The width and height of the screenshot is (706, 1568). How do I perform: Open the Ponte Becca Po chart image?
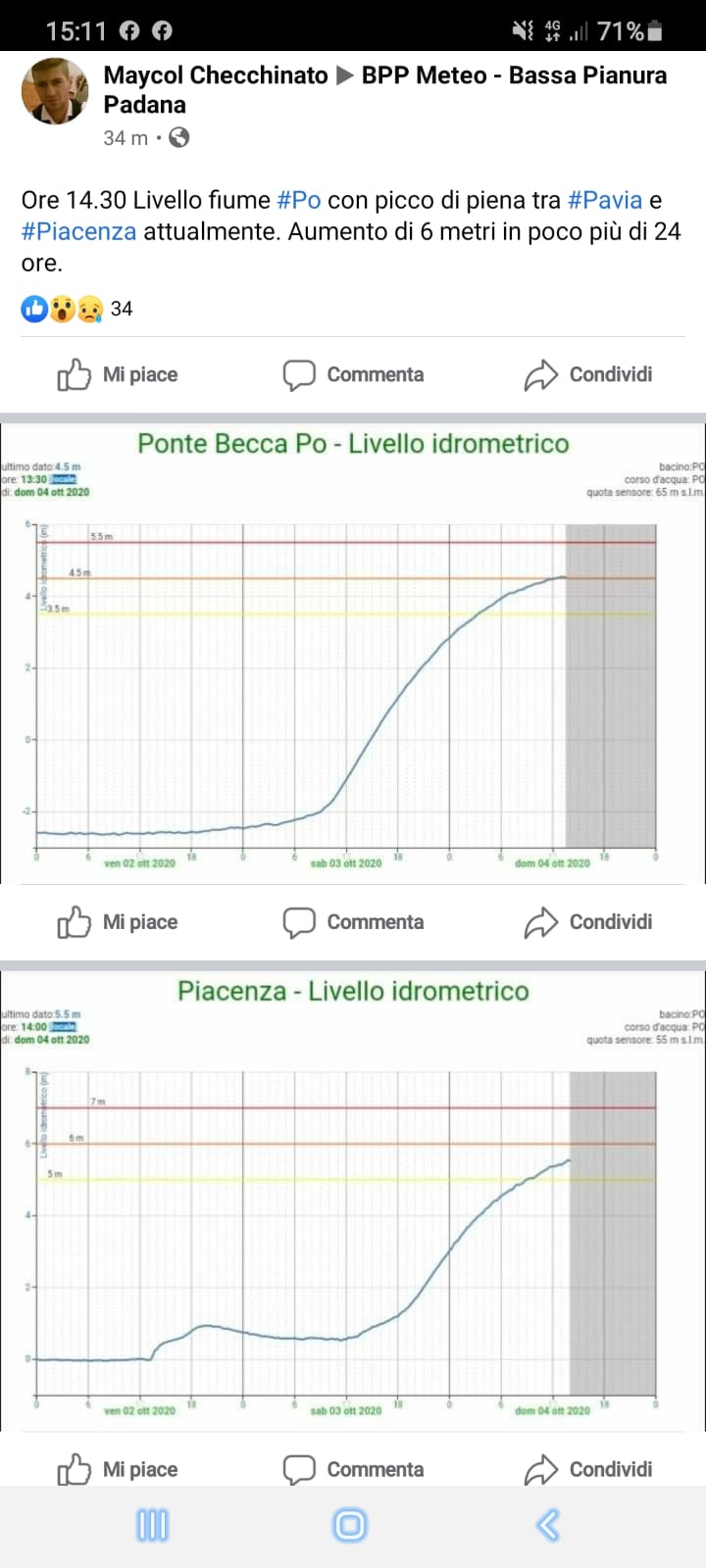click(x=353, y=654)
